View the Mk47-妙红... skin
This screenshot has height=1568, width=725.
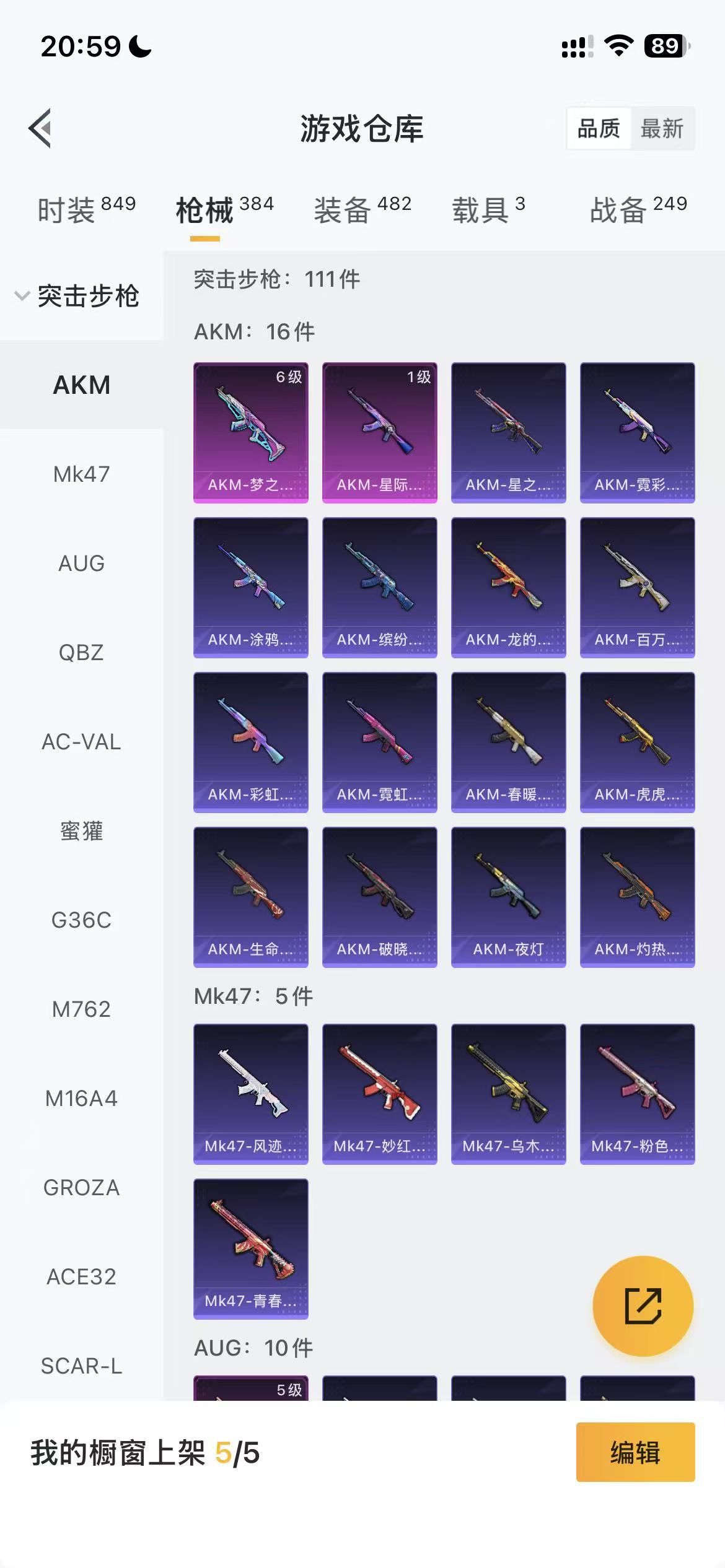click(x=379, y=1094)
